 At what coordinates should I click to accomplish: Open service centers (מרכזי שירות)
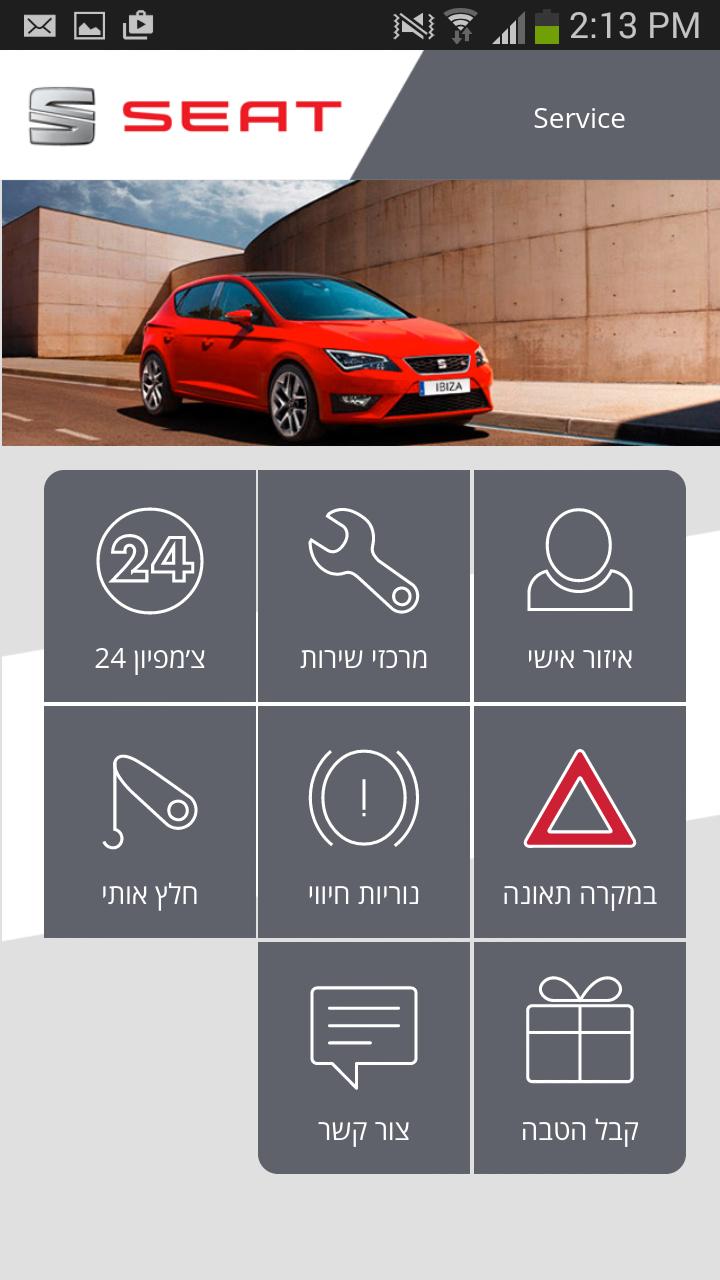(364, 587)
